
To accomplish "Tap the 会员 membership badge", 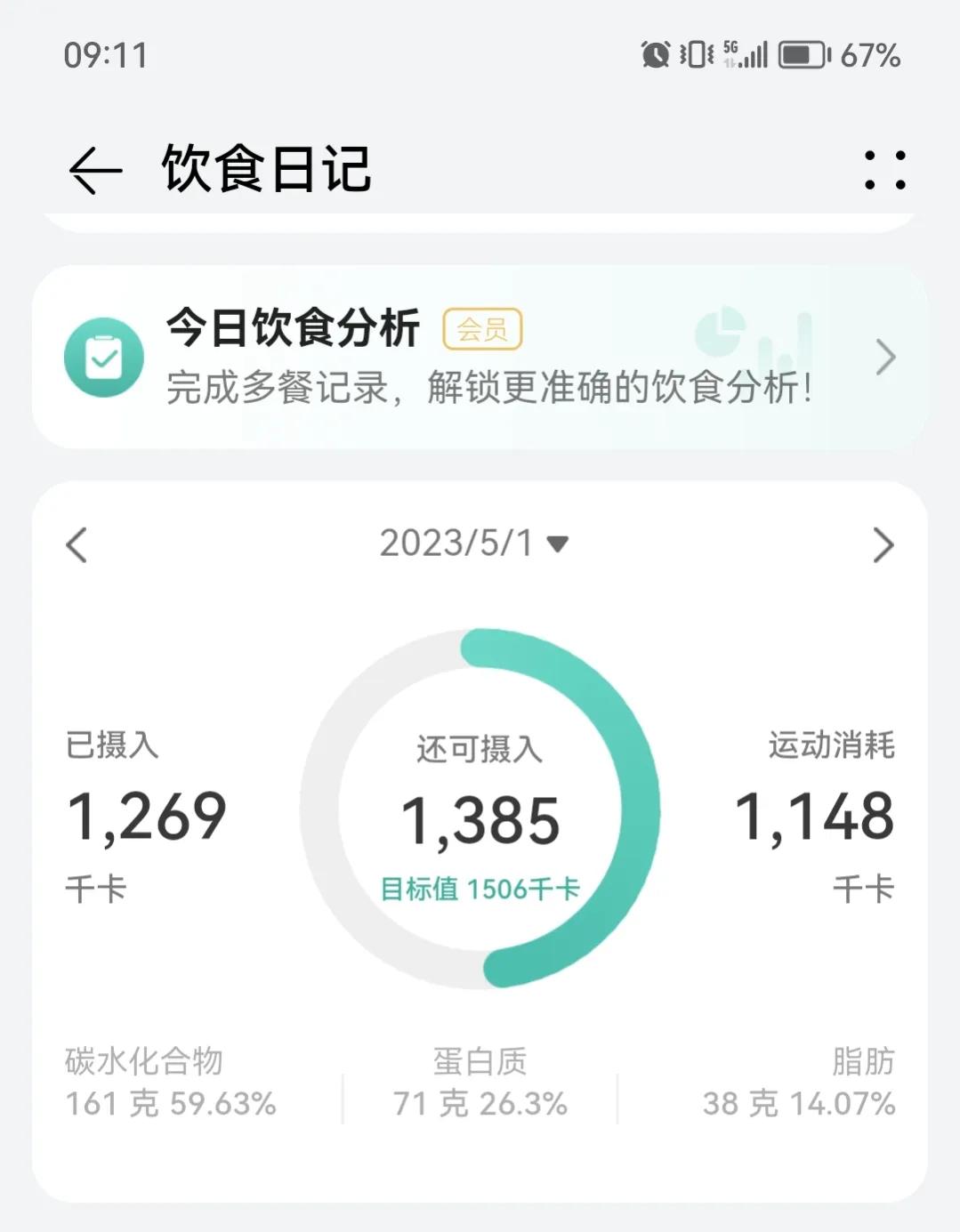I will click(484, 328).
